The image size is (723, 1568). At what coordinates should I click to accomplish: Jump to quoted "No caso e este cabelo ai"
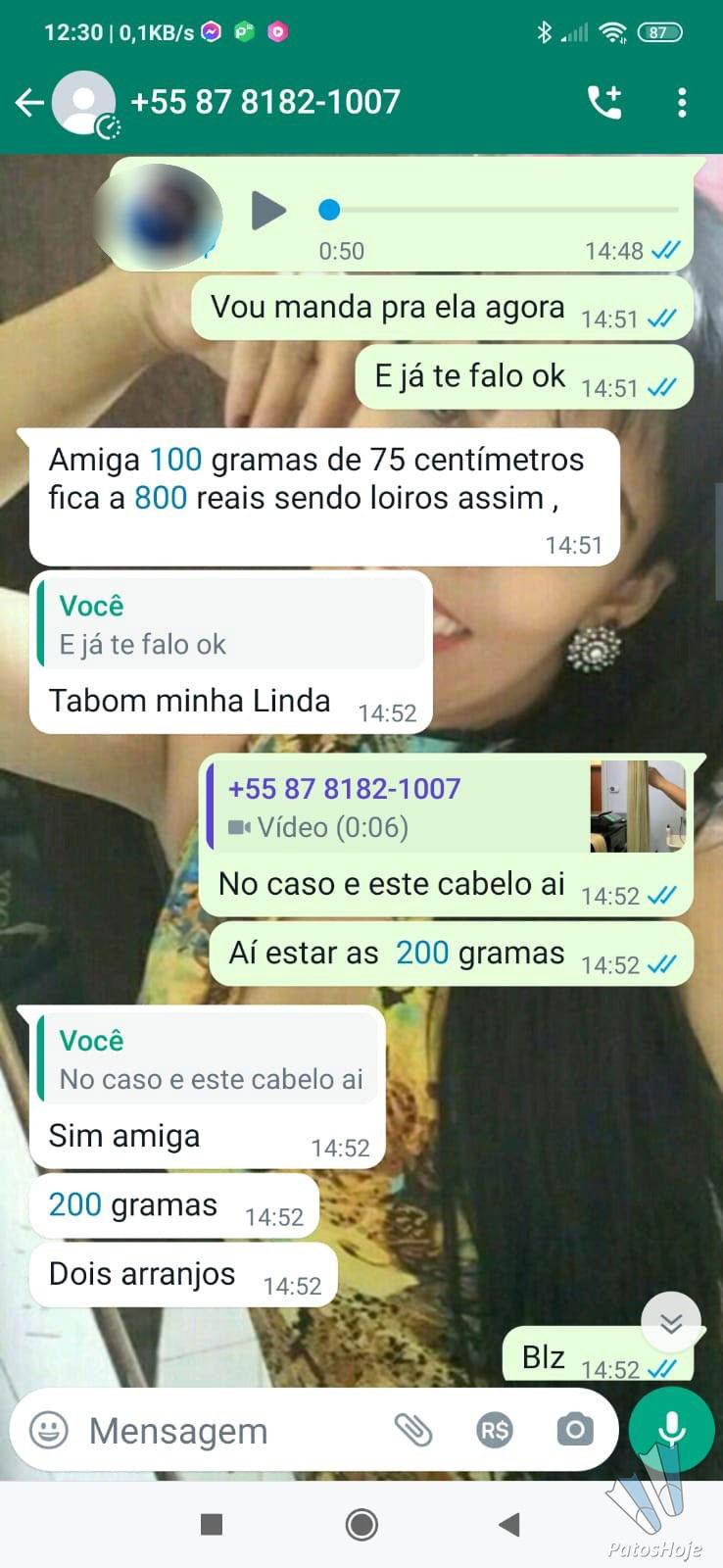(x=207, y=1058)
